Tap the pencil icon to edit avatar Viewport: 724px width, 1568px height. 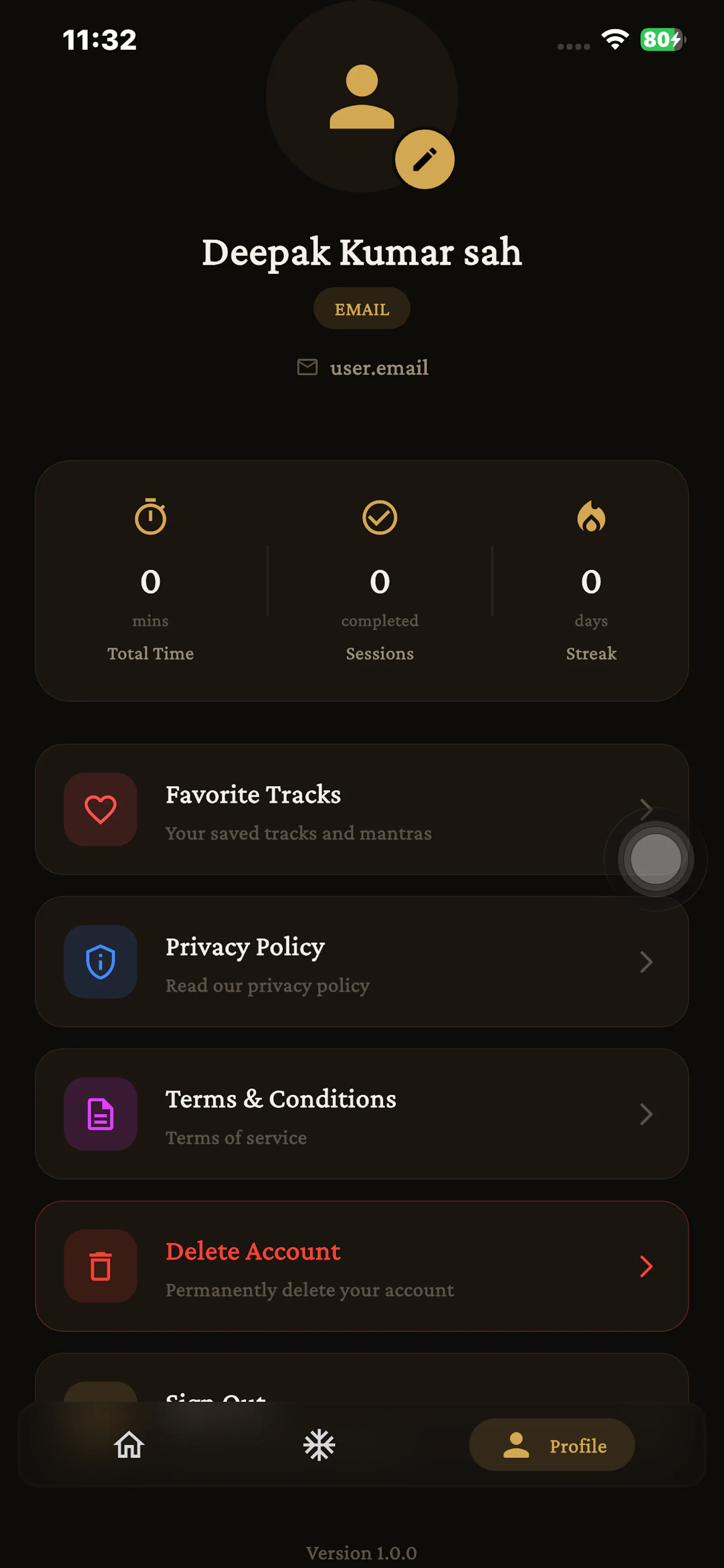pyautogui.click(x=424, y=159)
